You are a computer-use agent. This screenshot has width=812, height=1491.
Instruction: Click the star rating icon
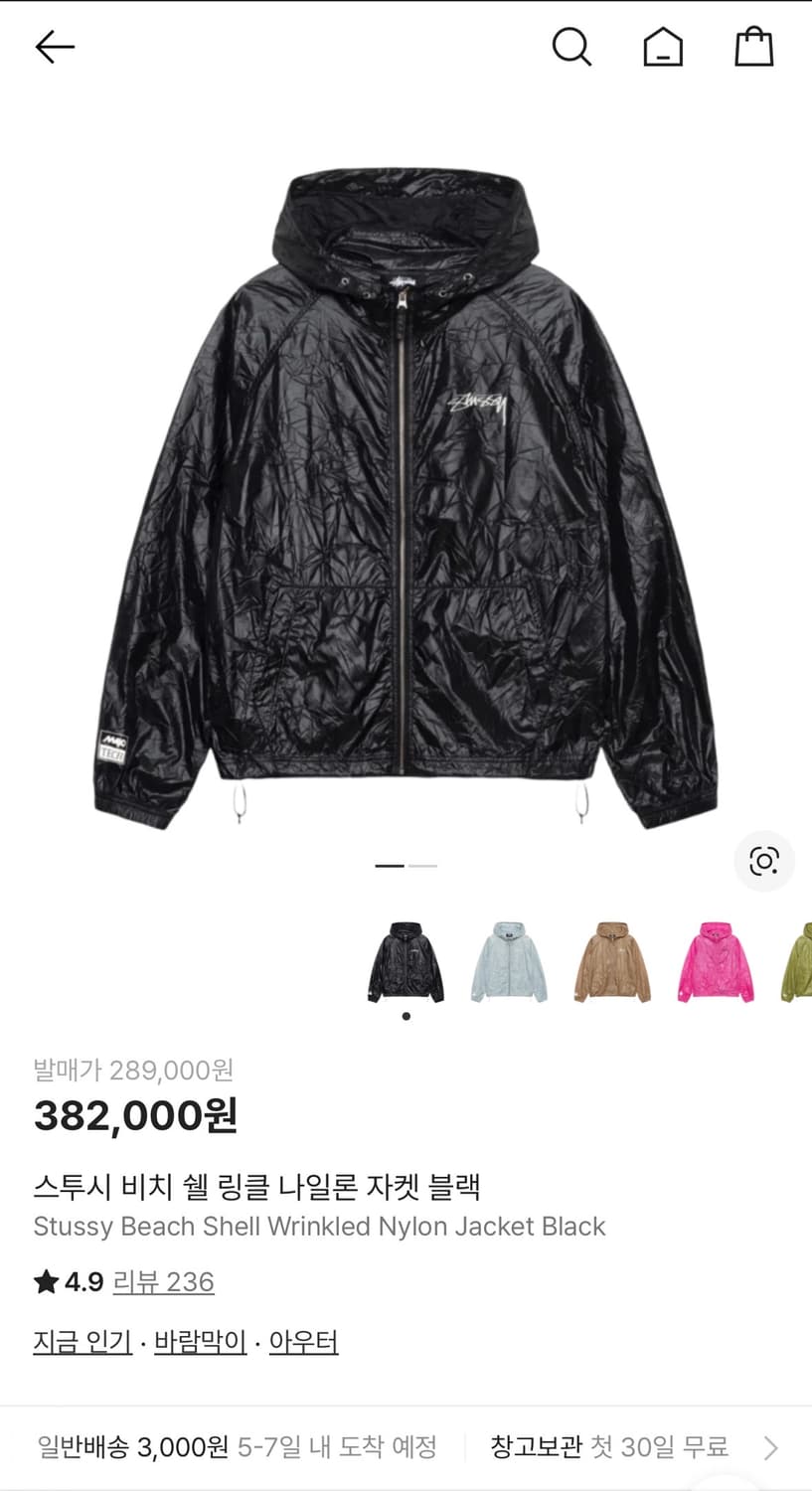click(x=43, y=1282)
